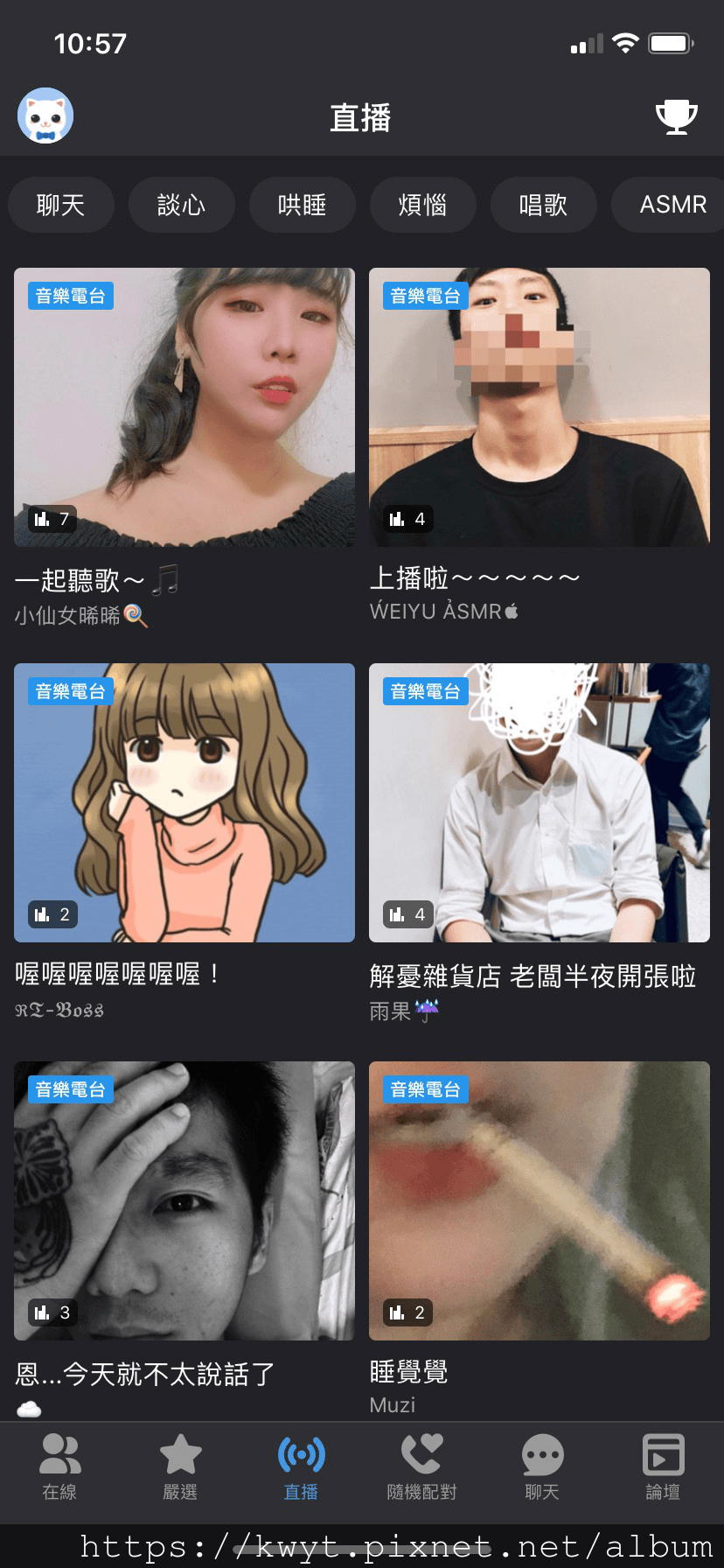This screenshot has width=724, height=1568.
Task: Open the trophy leaderboard icon
Action: pos(676,116)
